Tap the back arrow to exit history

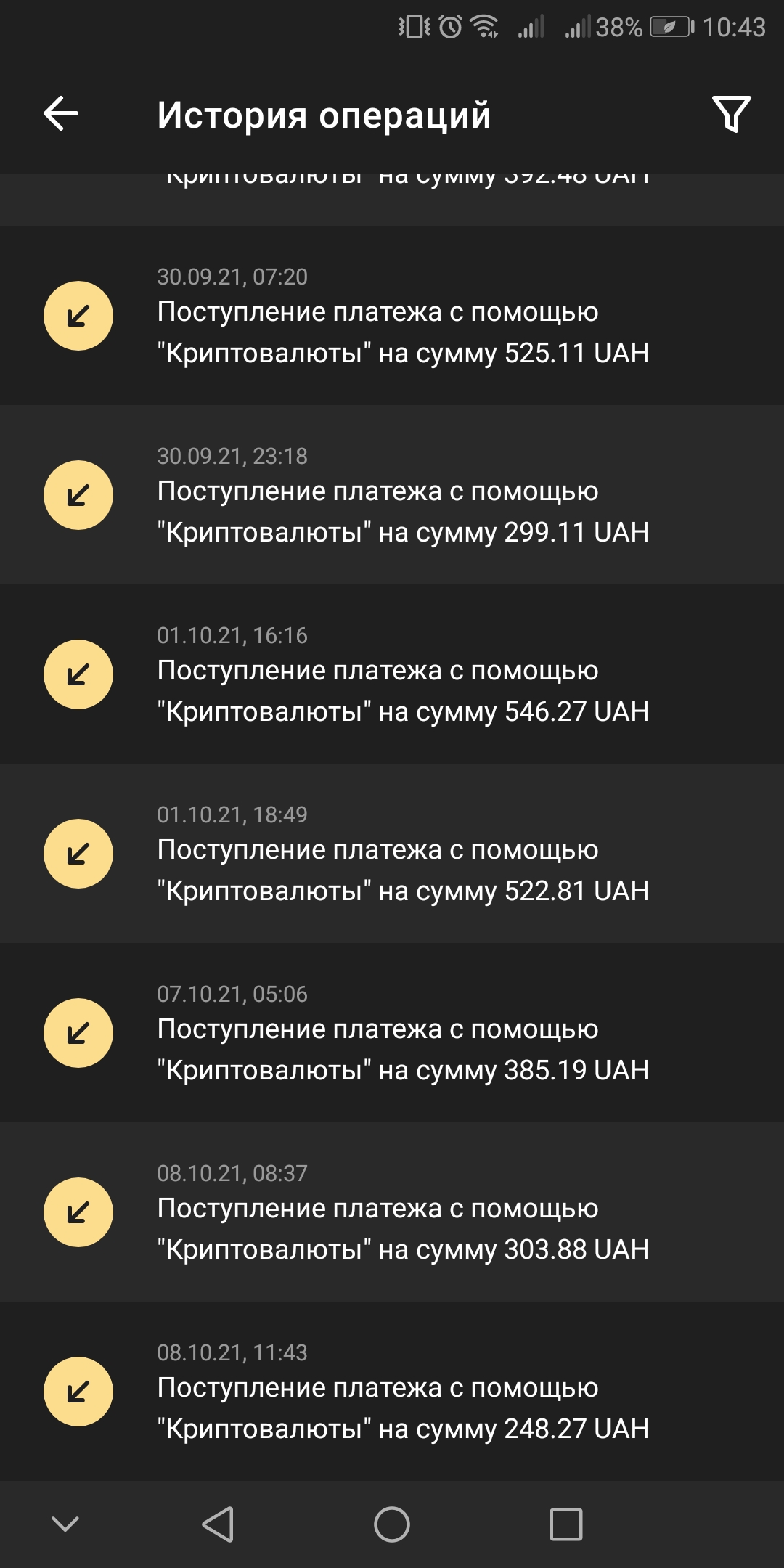(59, 113)
